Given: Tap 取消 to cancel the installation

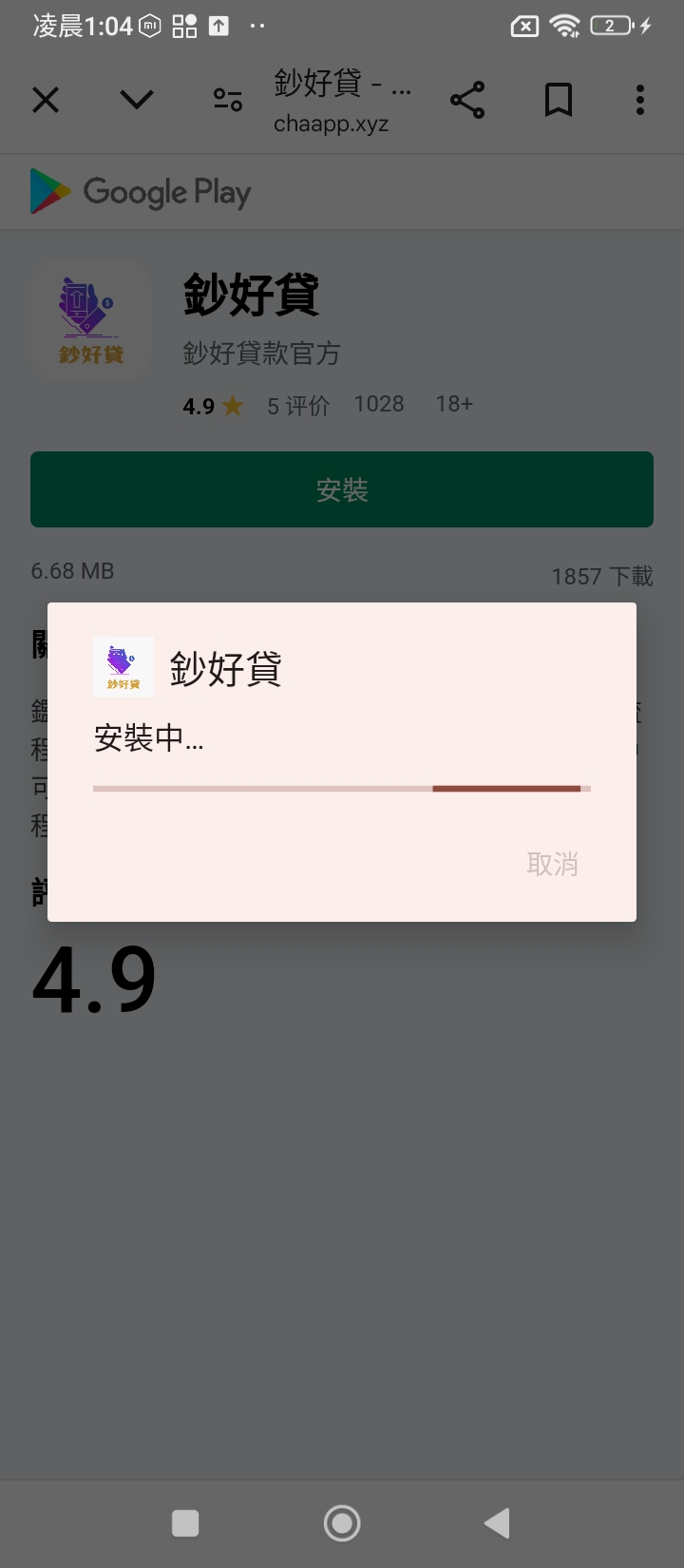Looking at the screenshot, I should (552, 864).
